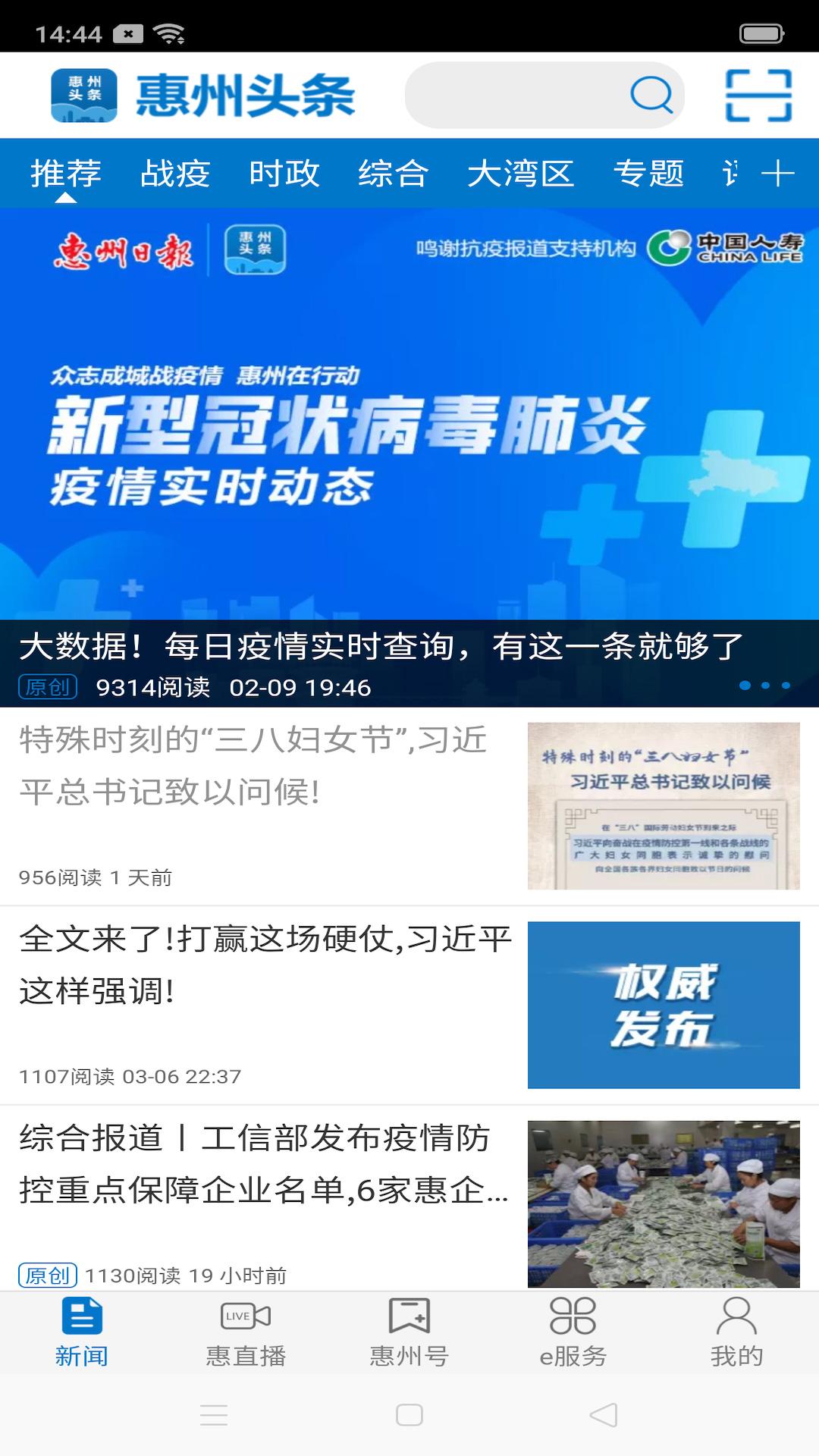Image resolution: width=819 pixels, height=1456 pixels.
Task: Open the 三八妇女节 headline article
Action: tap(258, 773)
